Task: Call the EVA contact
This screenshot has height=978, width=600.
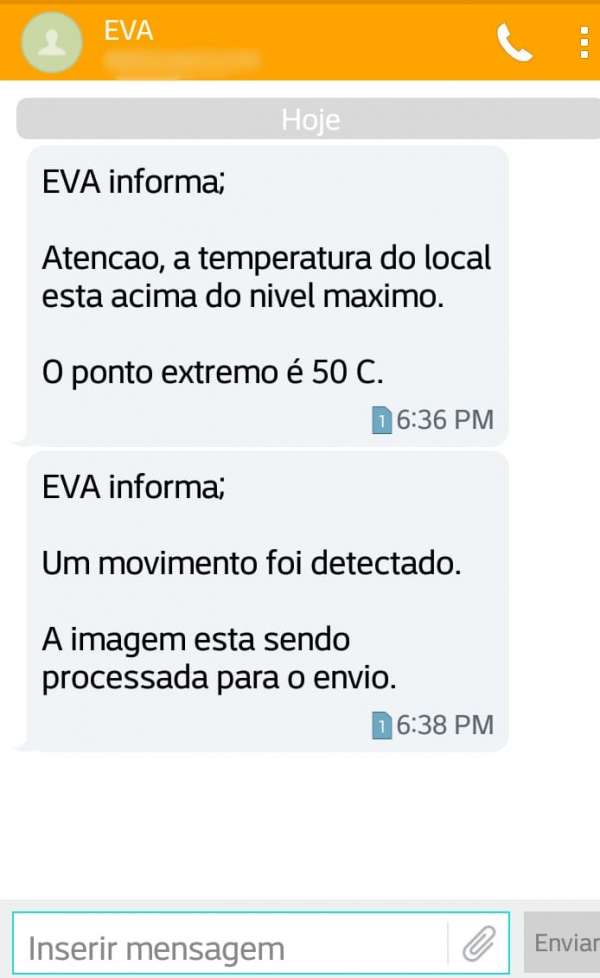Action: coord(515,43)
